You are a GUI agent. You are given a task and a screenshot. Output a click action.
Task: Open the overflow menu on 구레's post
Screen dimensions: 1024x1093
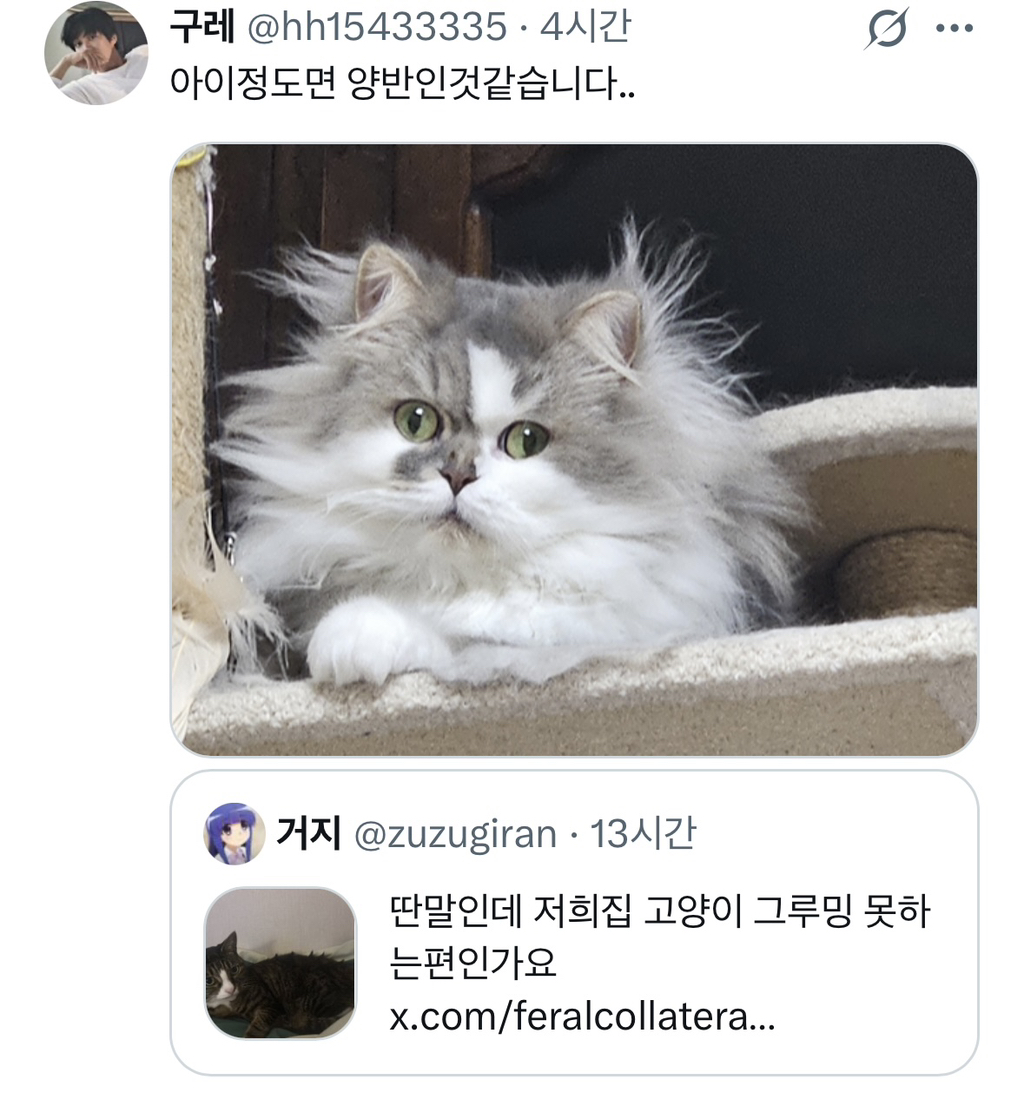click(953, 29)
